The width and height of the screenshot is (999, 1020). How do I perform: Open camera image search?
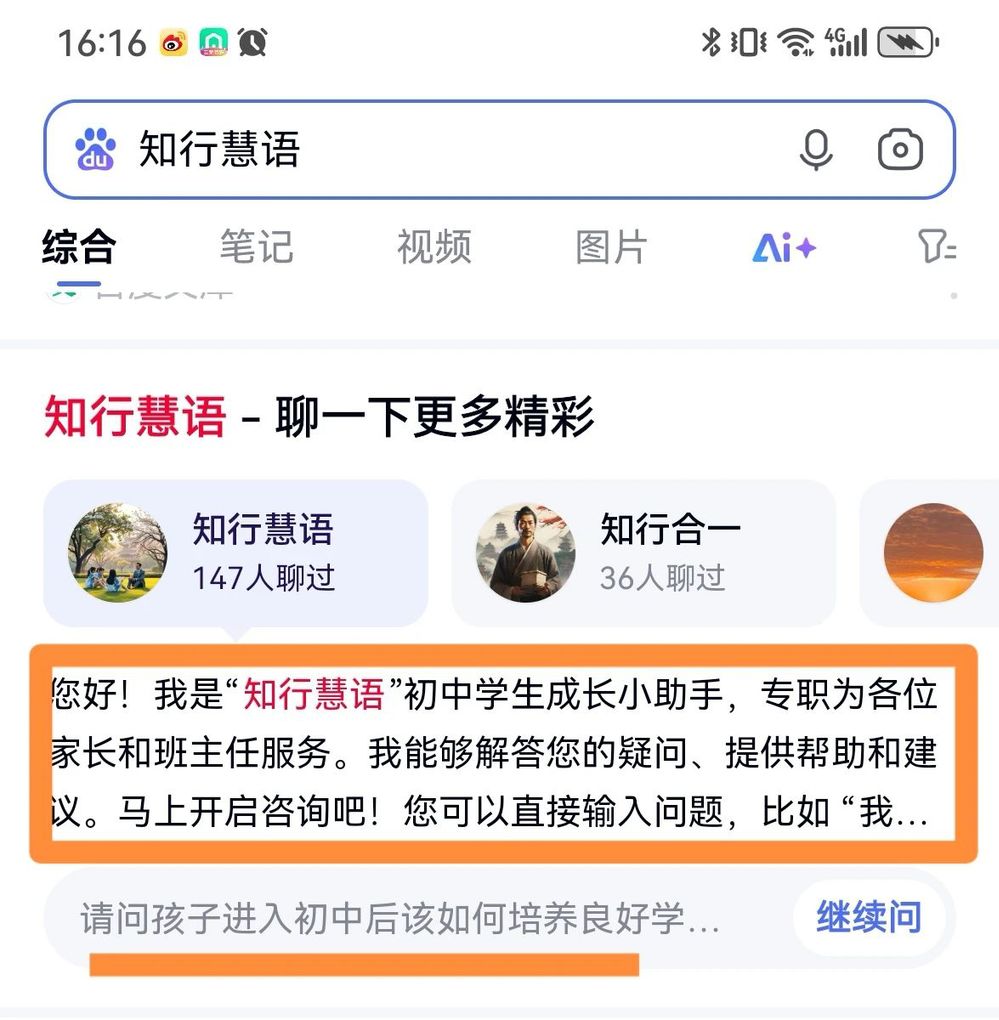(899, 150)
